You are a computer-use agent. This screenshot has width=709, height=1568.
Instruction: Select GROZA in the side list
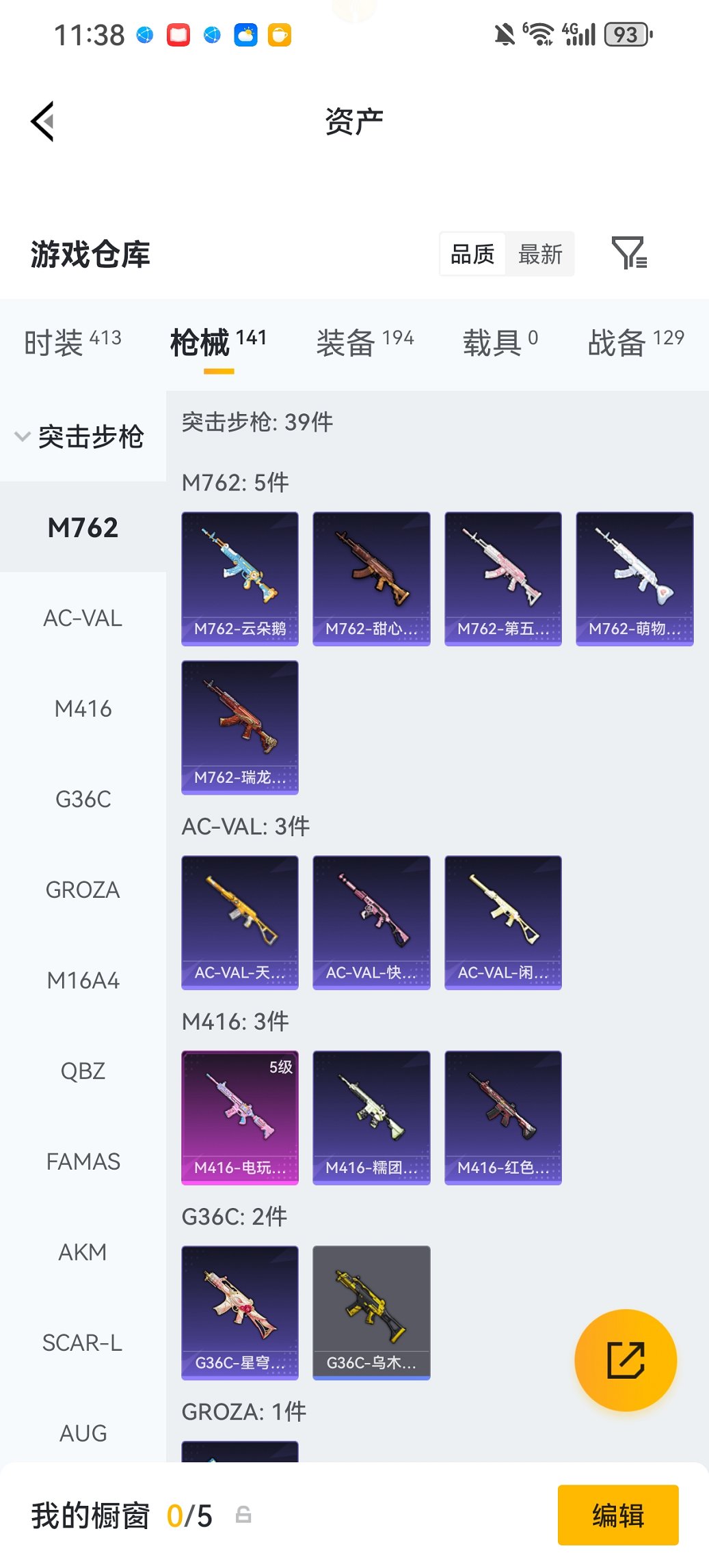(83, 890)
